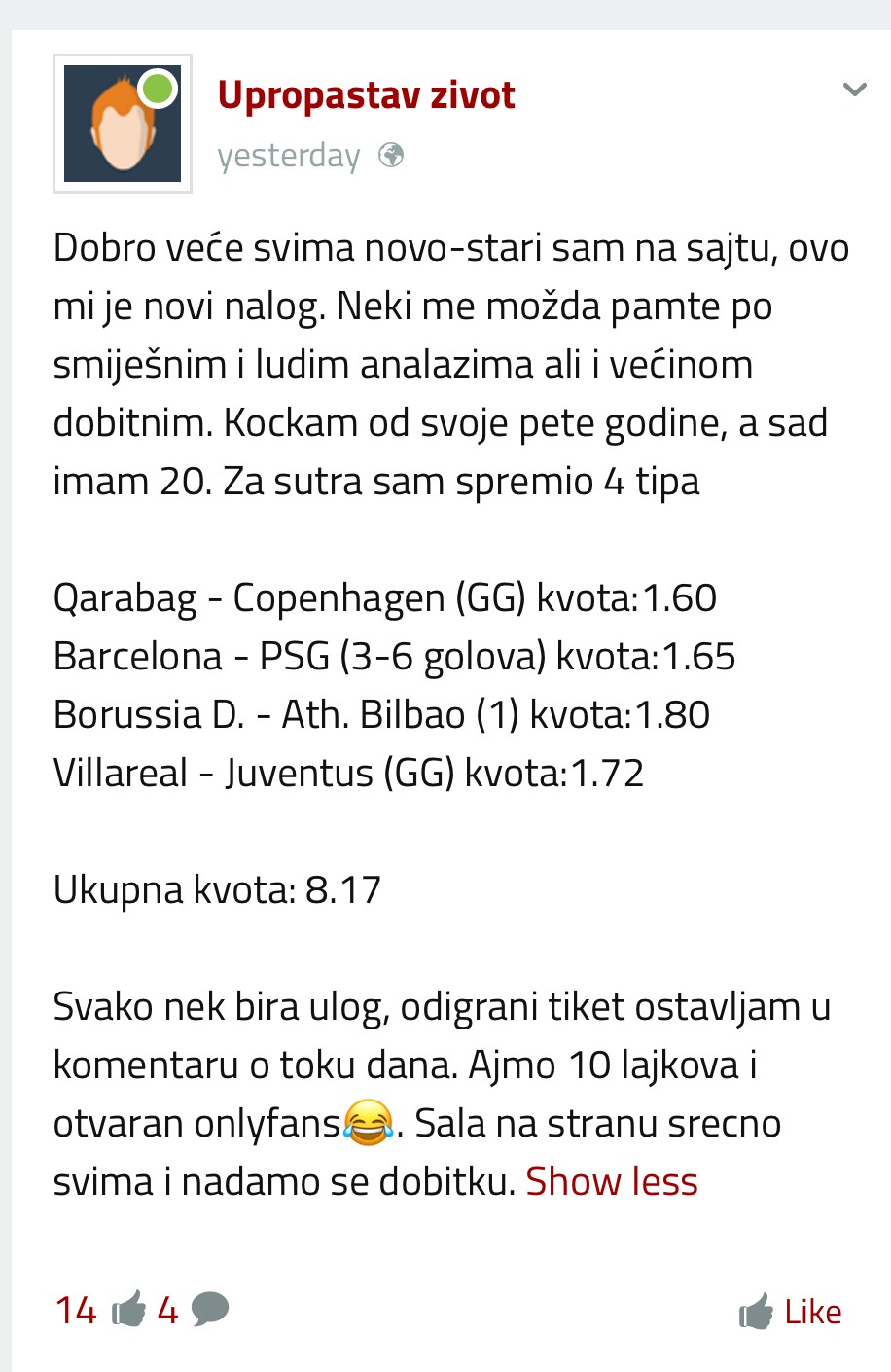The height and width of the screenshot is (1372, 891).
Task: Open Upropastav zivot's profile avatar
Action: pos(123,124)
